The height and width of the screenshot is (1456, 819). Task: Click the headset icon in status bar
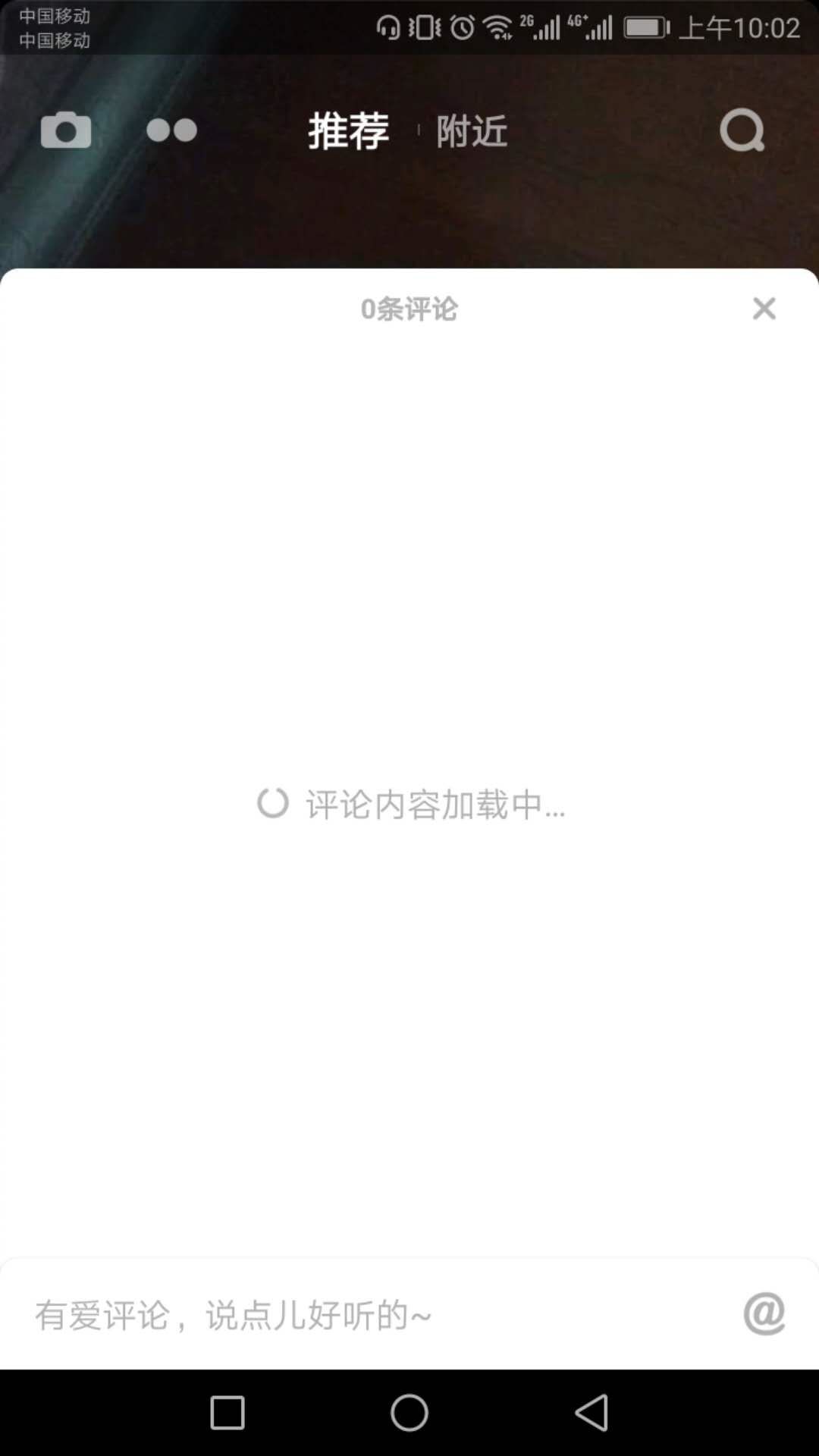[389, 28]
